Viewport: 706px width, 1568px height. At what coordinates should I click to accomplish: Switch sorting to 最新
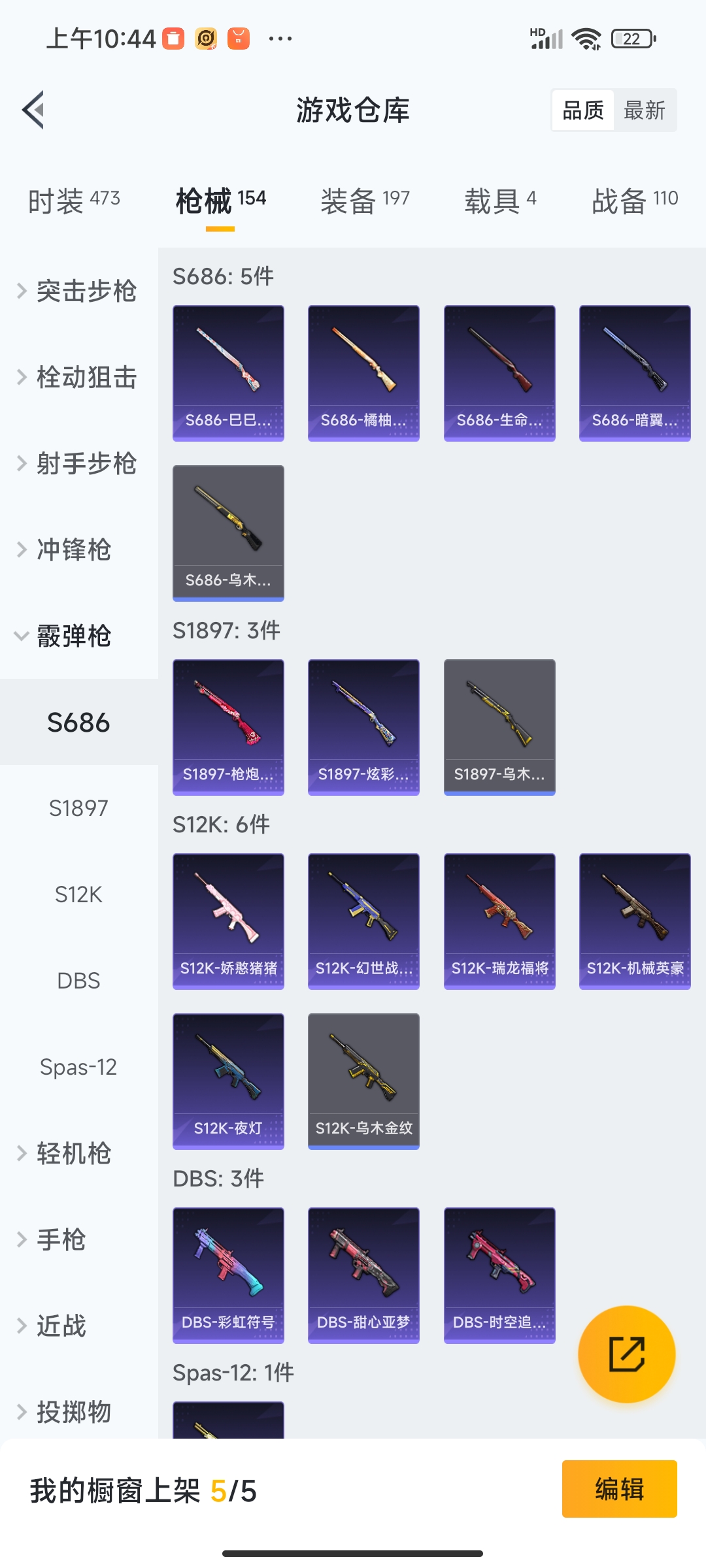click(644, 110)
